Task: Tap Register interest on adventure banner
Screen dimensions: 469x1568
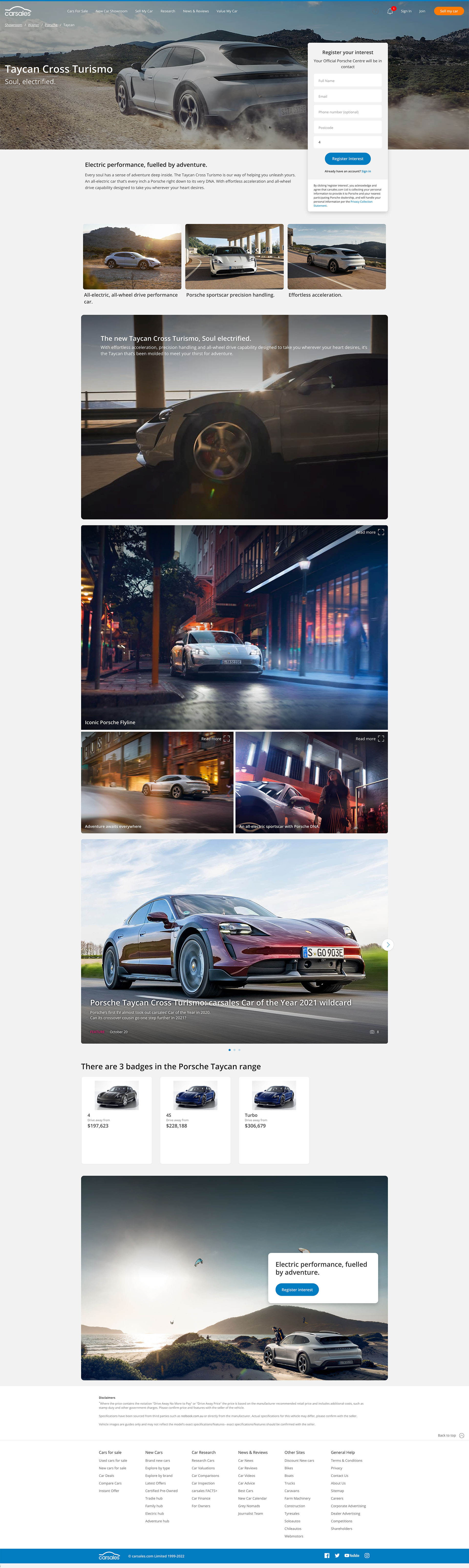Action: (297, 1289)
